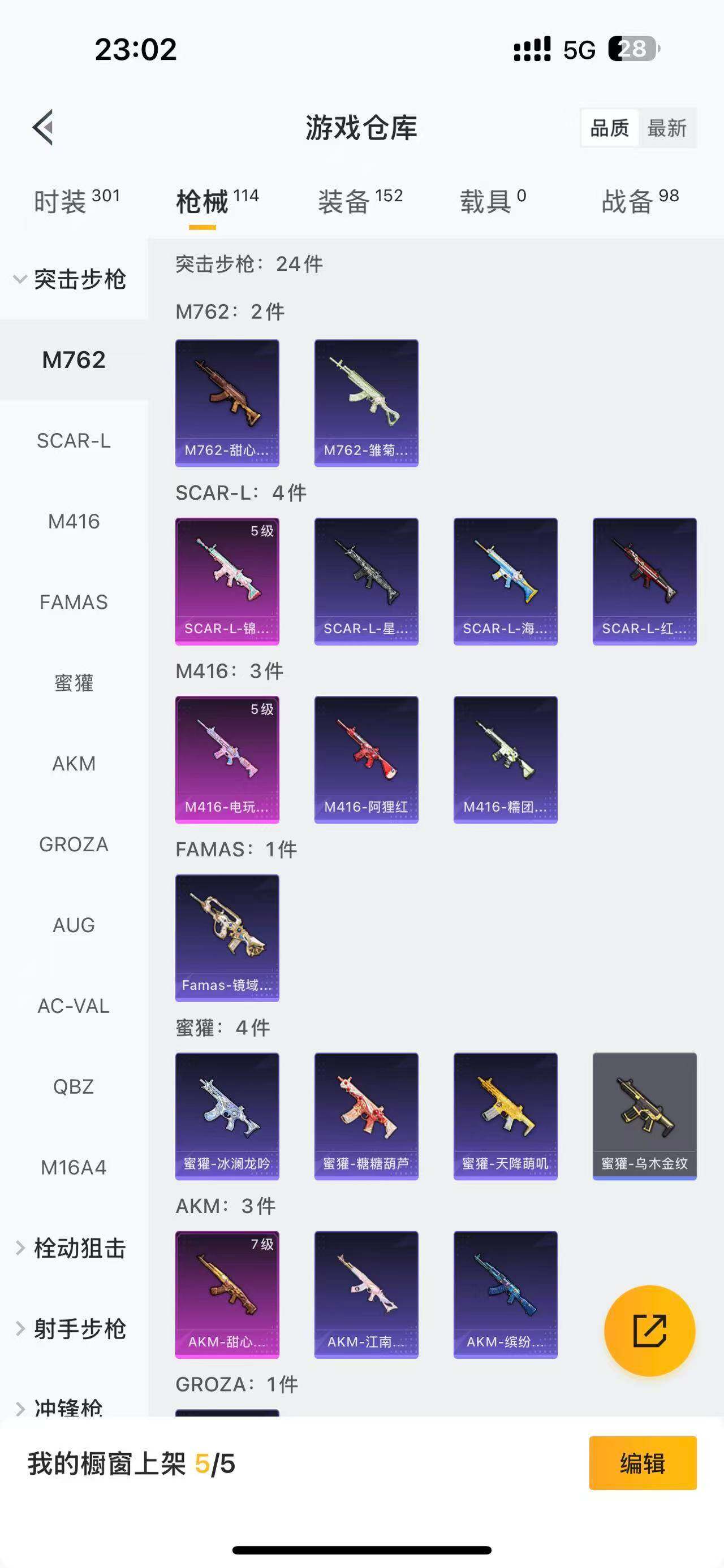The width and height of the screenshot is (724, 1568).
Task: Expand the 射手步枪 category
Action: [70, 1329]
